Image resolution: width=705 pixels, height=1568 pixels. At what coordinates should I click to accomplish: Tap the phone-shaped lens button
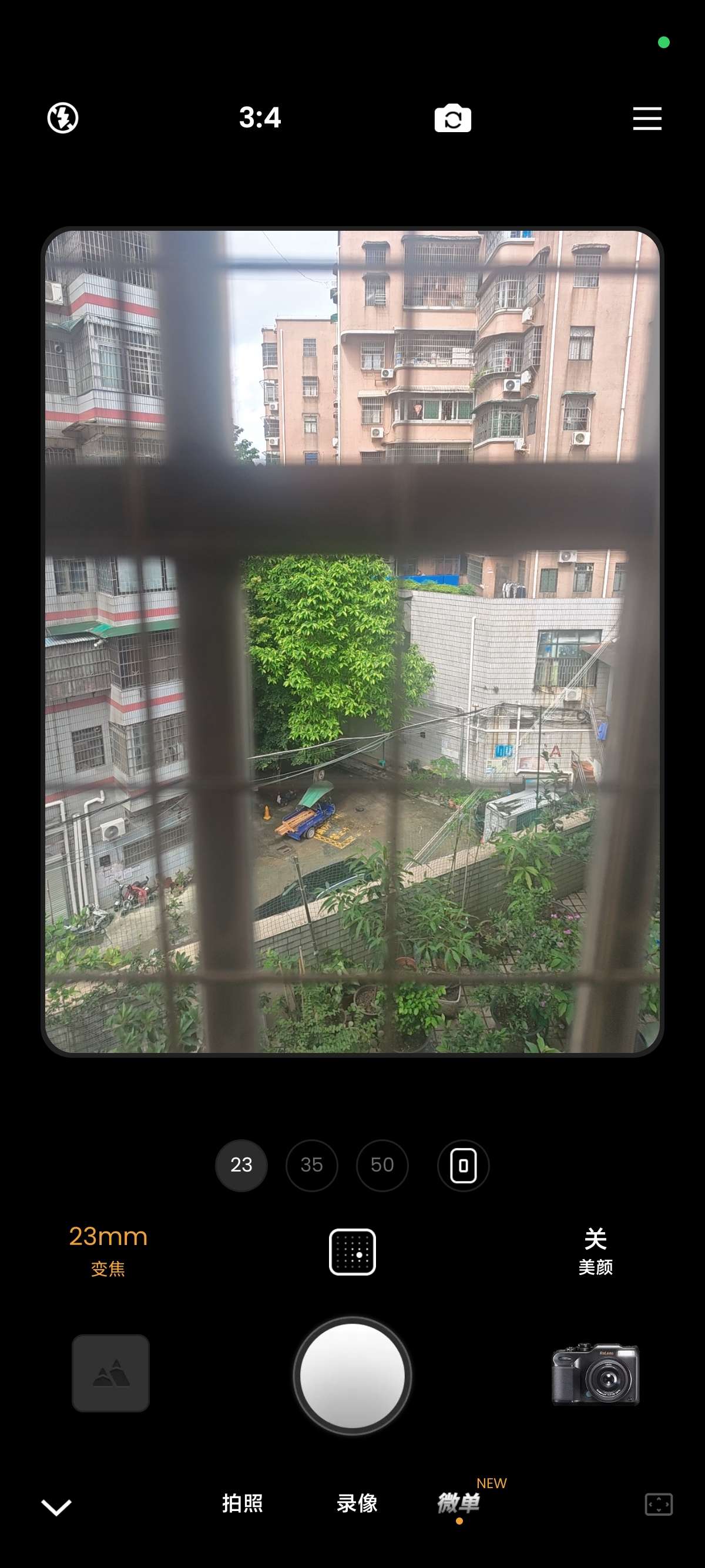[x=463, y=1165]
